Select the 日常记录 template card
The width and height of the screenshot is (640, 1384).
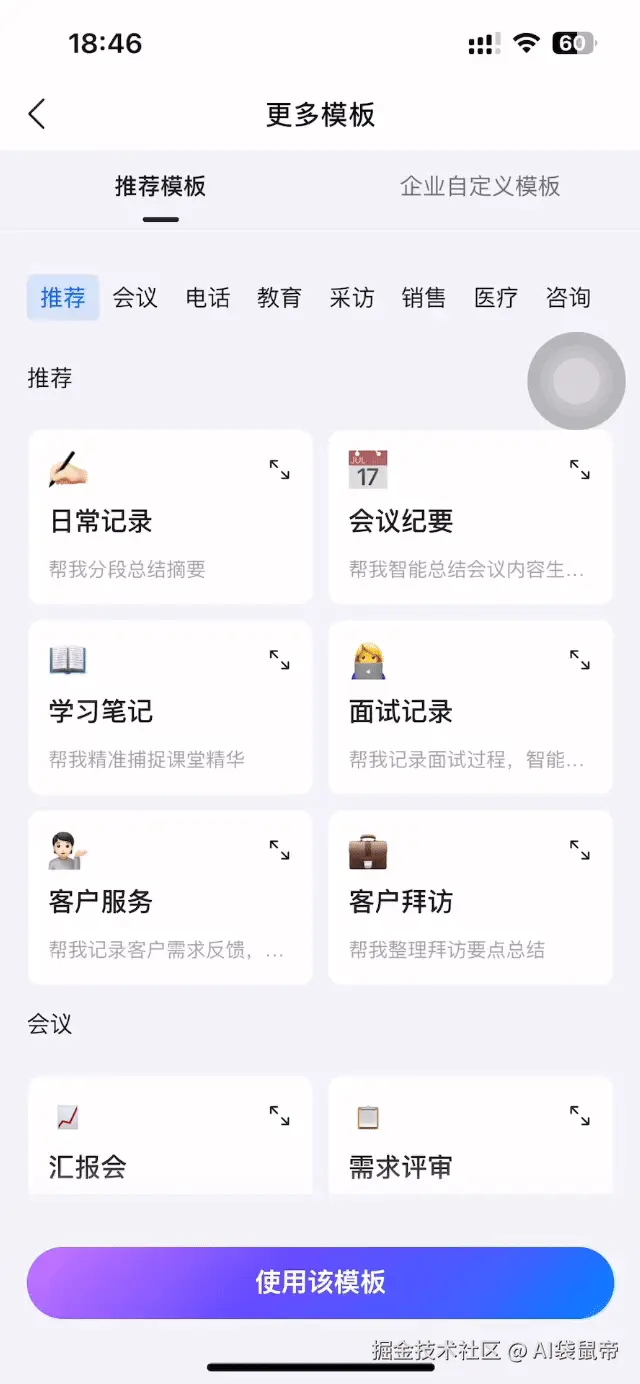pos(150,520)
